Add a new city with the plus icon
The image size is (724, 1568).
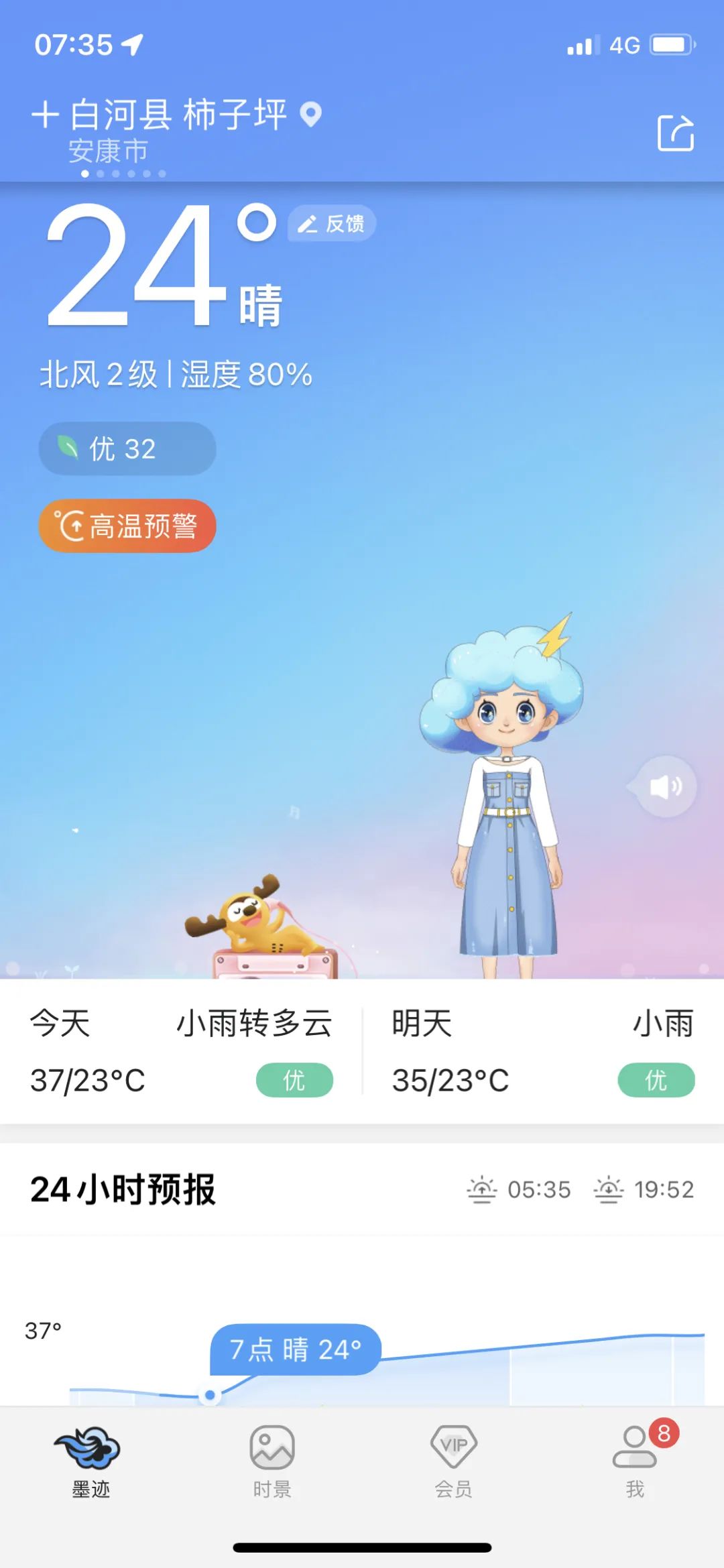click(45, 115)
